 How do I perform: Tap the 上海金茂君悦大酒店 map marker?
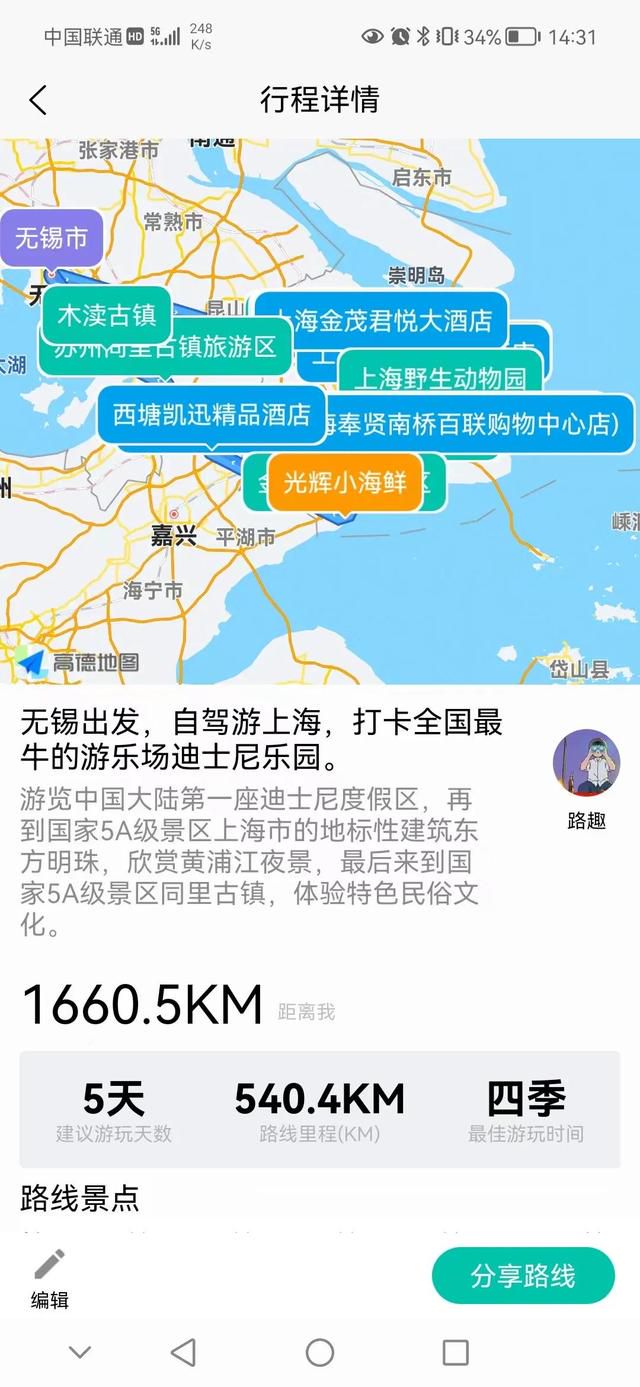pos(382,320)
